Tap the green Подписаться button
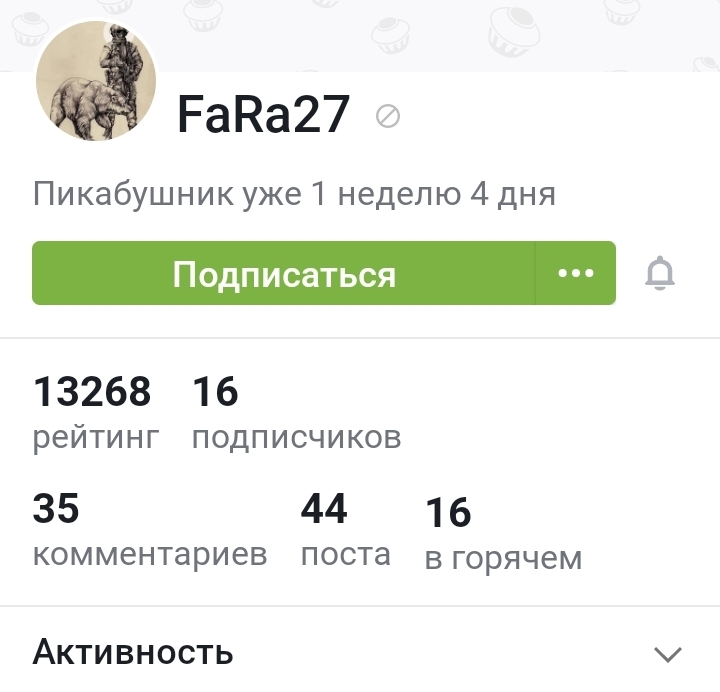 coord(284,273)
